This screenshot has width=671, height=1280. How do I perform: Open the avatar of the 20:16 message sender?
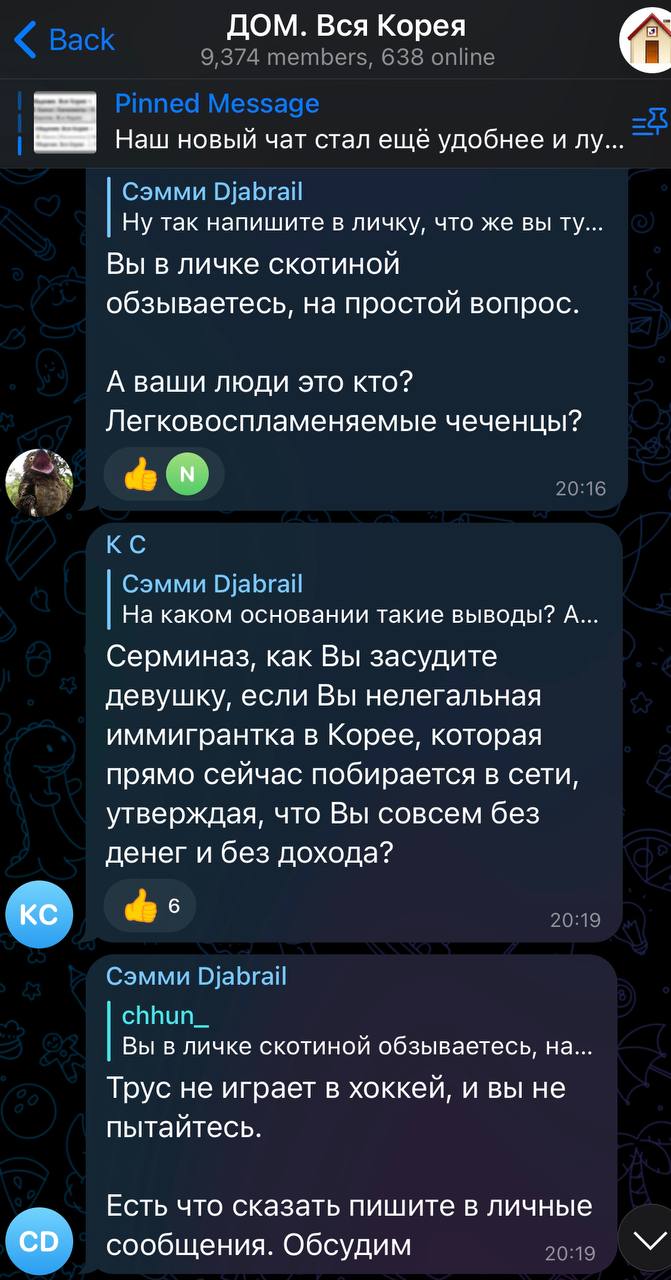pos(39,480)
